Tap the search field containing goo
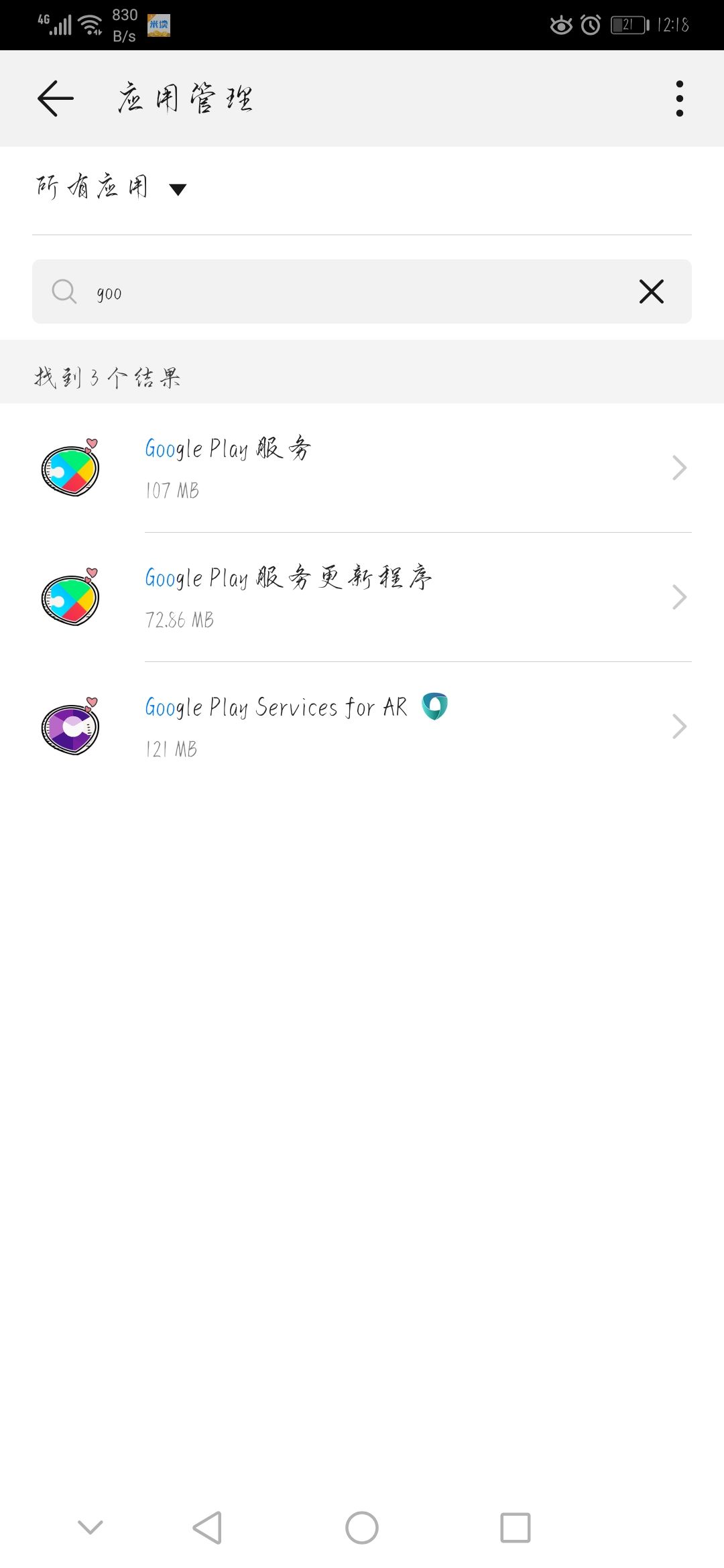Image resolution: width=724 pixels, height=1568 pixels. [x=349, y=292]
